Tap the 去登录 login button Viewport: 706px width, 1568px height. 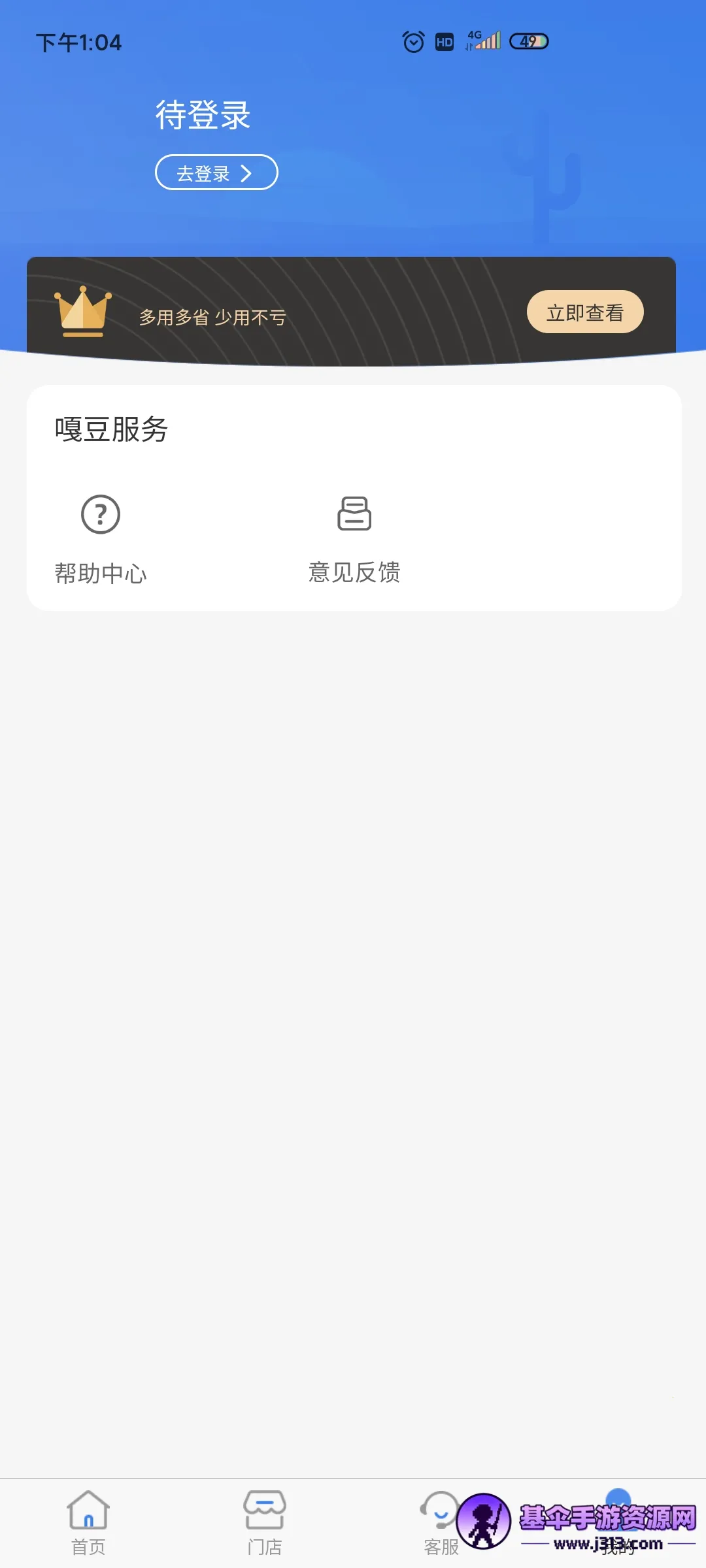pos(216,172)
